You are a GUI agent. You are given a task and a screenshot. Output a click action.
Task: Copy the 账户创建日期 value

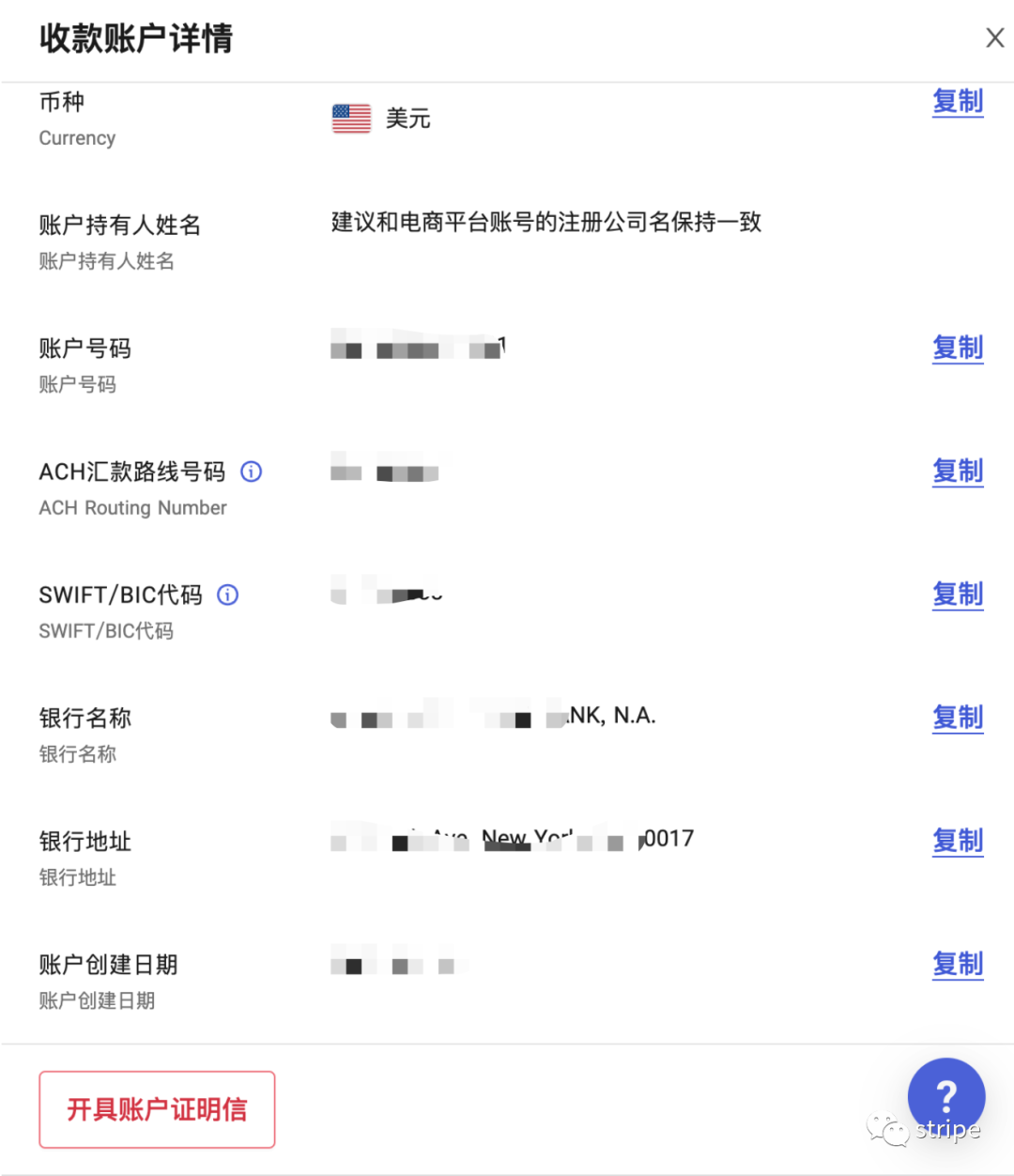(957, 963)
